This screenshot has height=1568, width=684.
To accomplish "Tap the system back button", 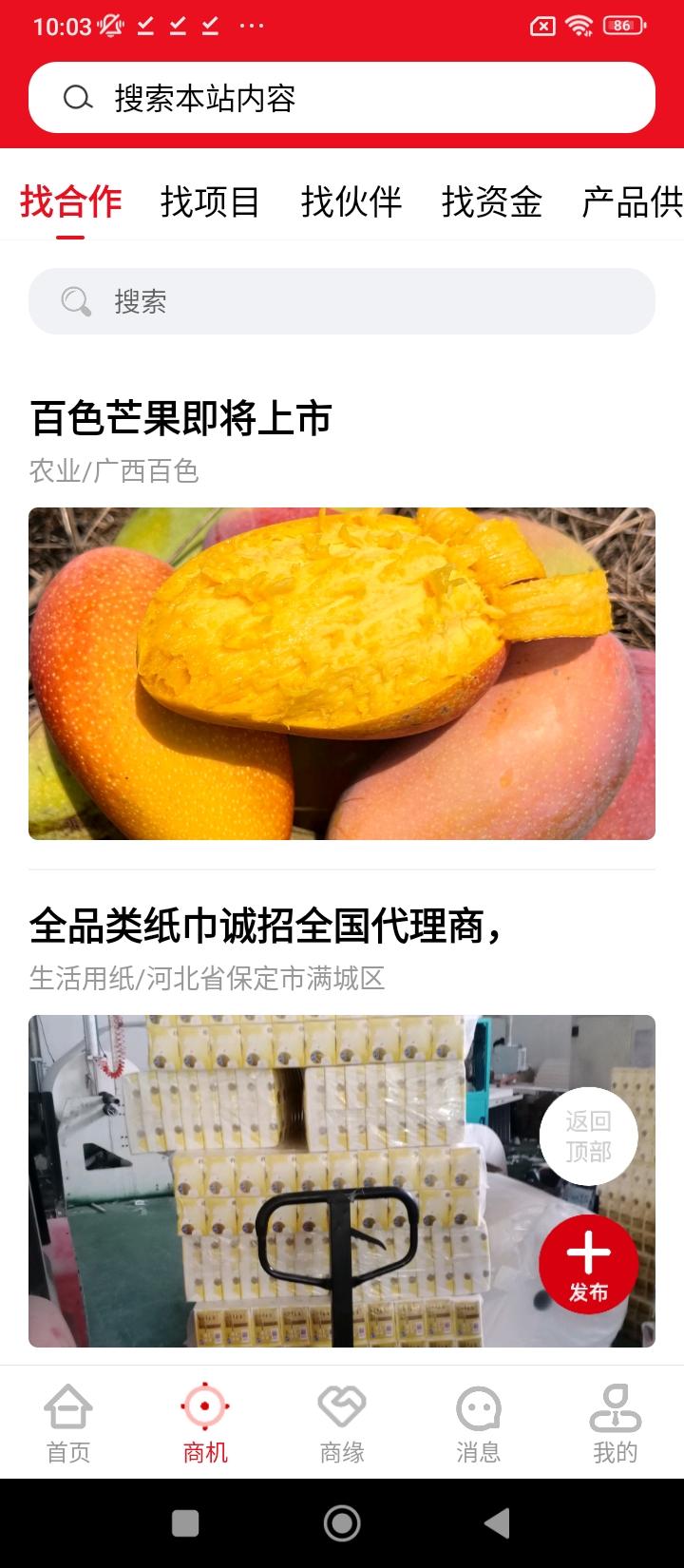I will click(497, 1523).
